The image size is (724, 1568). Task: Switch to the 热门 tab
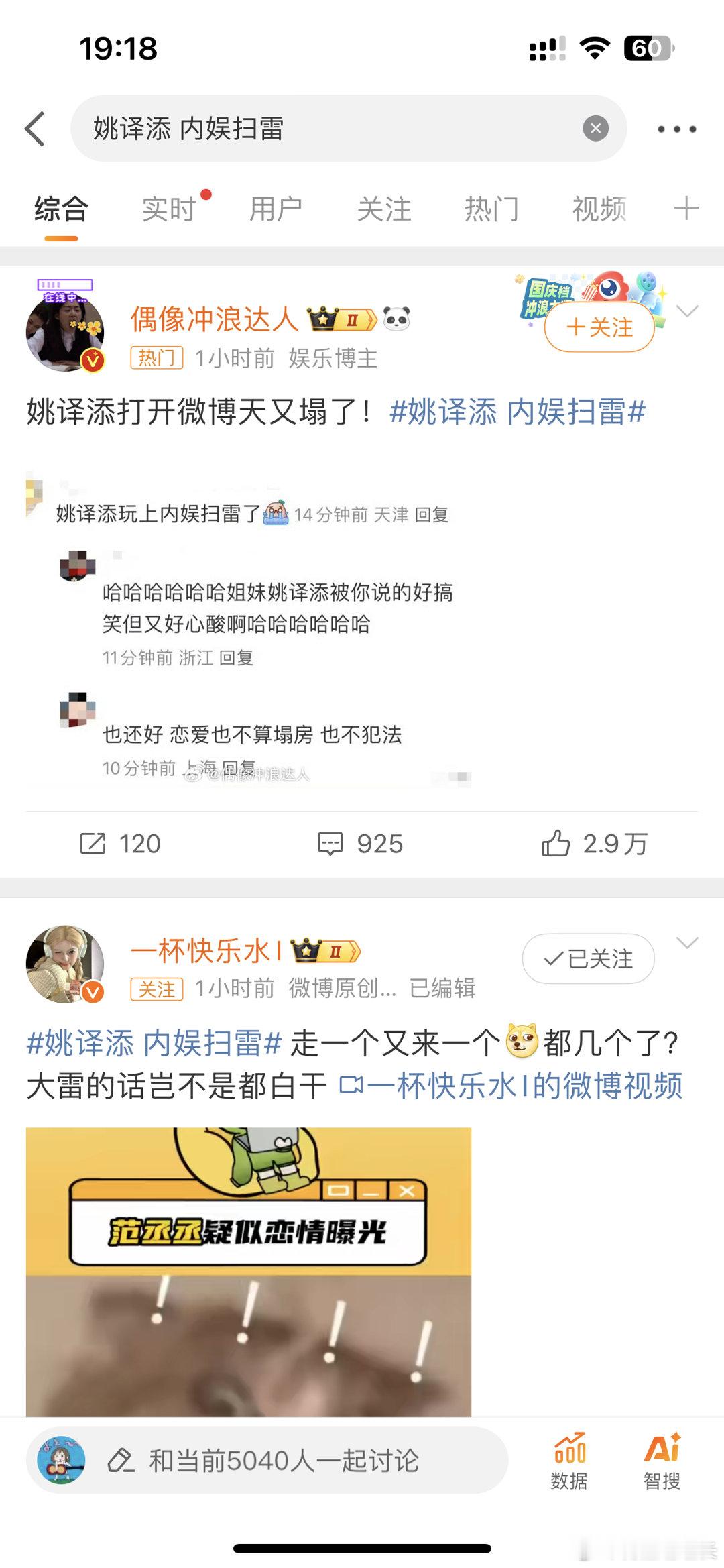[490, 210]
